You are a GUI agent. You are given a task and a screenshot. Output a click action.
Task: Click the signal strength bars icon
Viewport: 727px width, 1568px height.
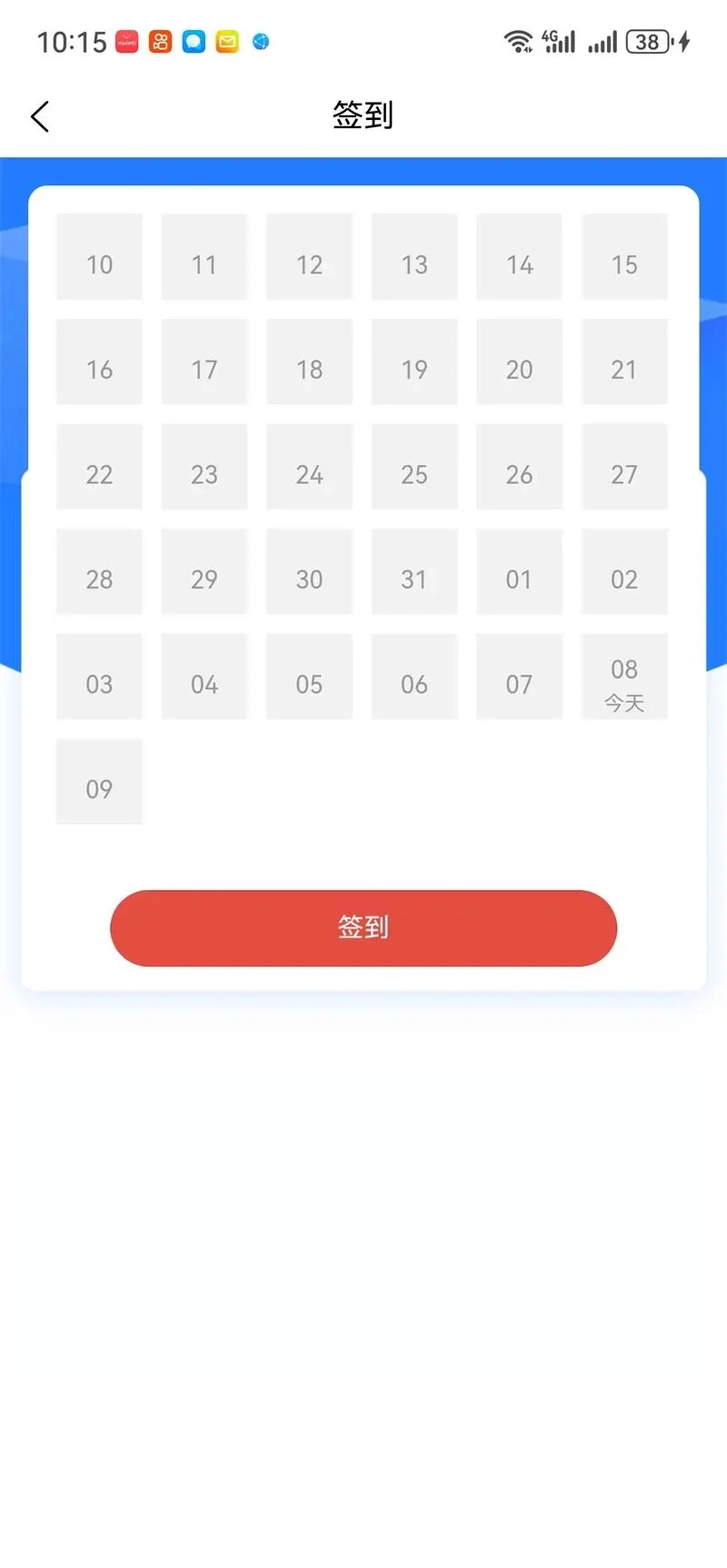(602, 41)
